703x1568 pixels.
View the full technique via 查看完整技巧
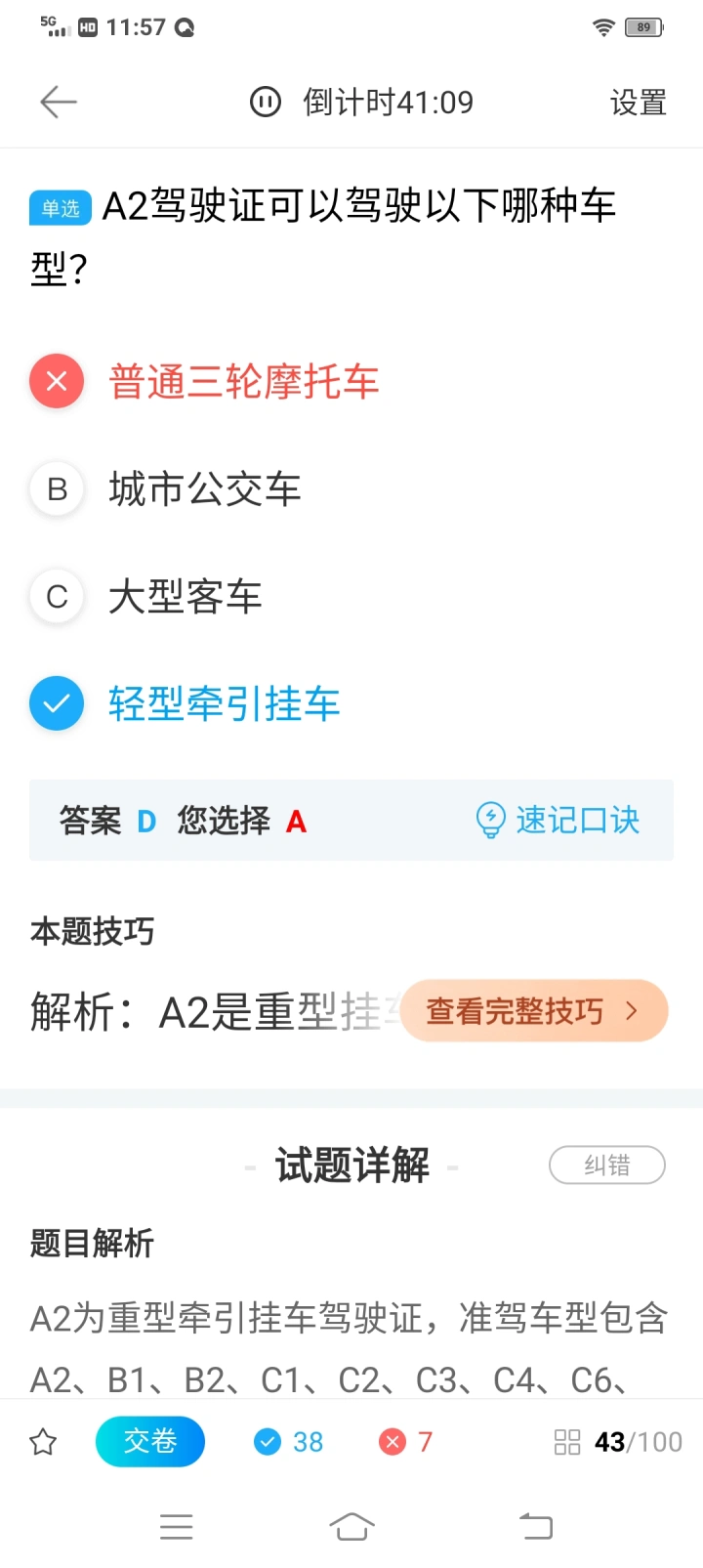coord(534,1011)
